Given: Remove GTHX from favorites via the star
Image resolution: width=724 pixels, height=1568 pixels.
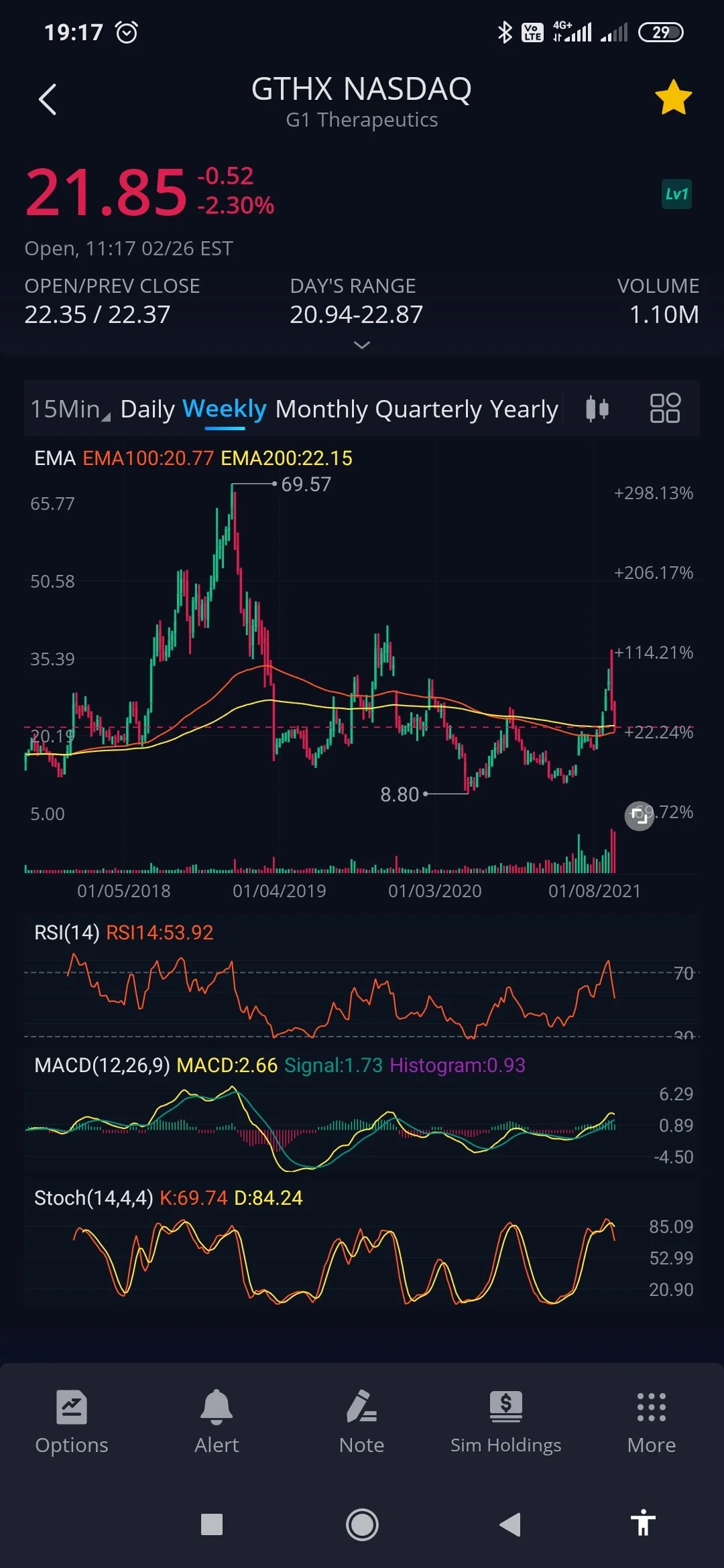Looking at the screenshot, I should (x=673, y=97).
